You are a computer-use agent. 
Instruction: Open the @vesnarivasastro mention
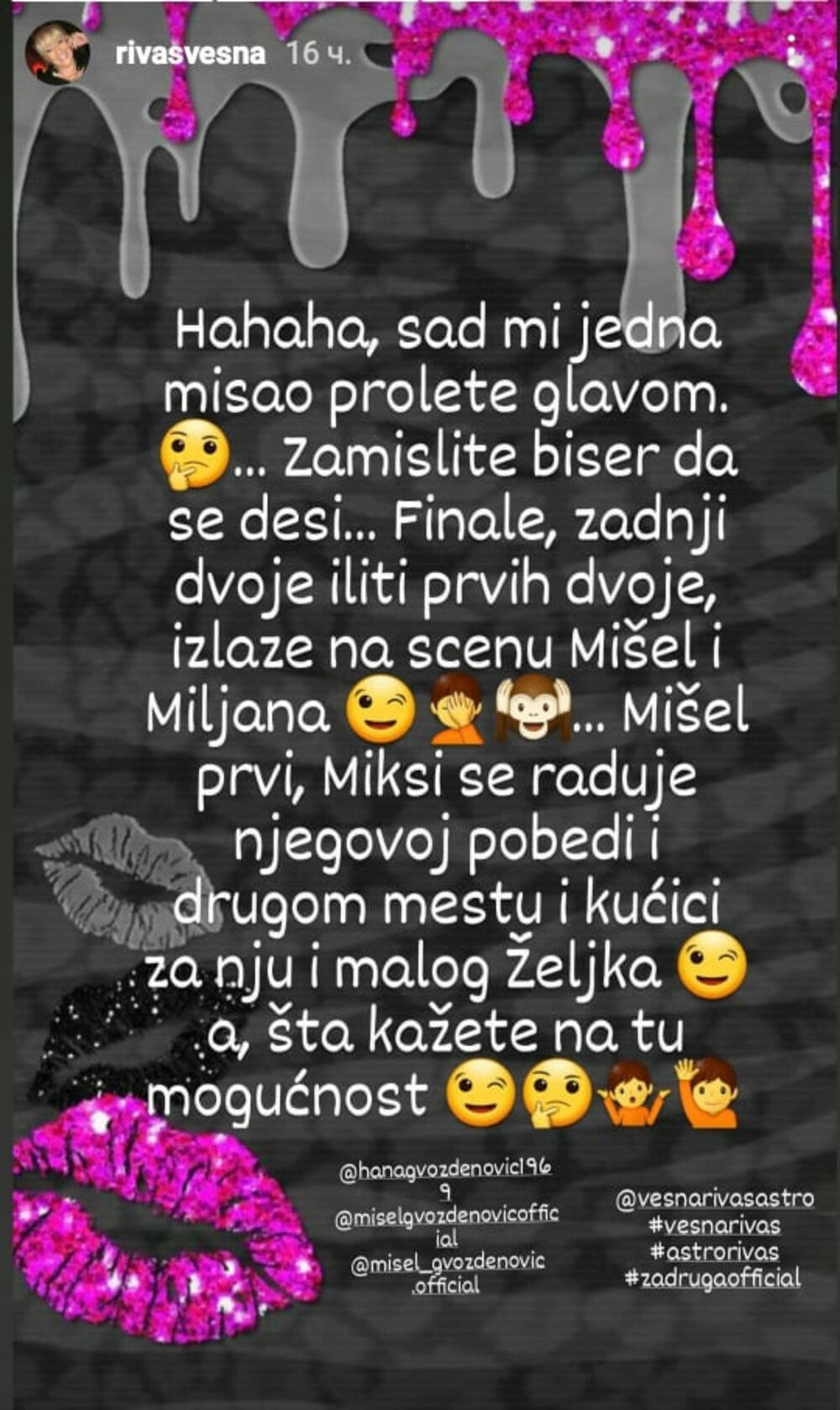715,1198
